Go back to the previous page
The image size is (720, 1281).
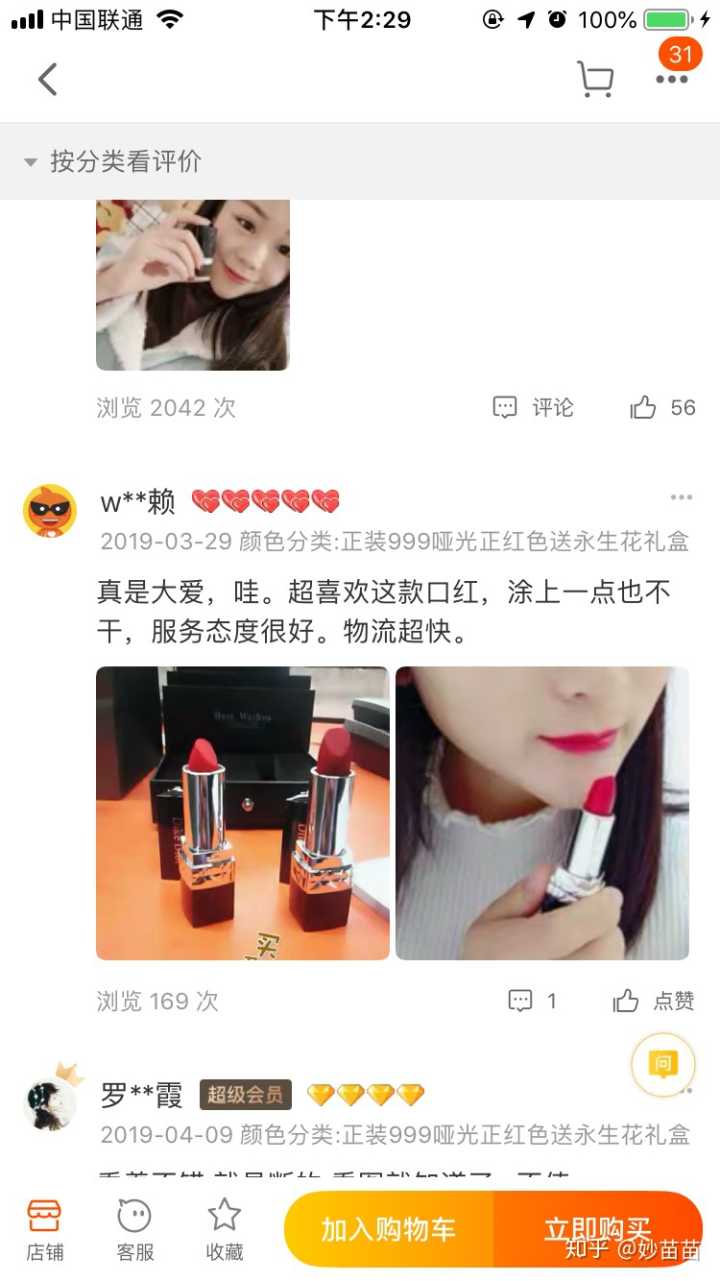coord(47,79)
